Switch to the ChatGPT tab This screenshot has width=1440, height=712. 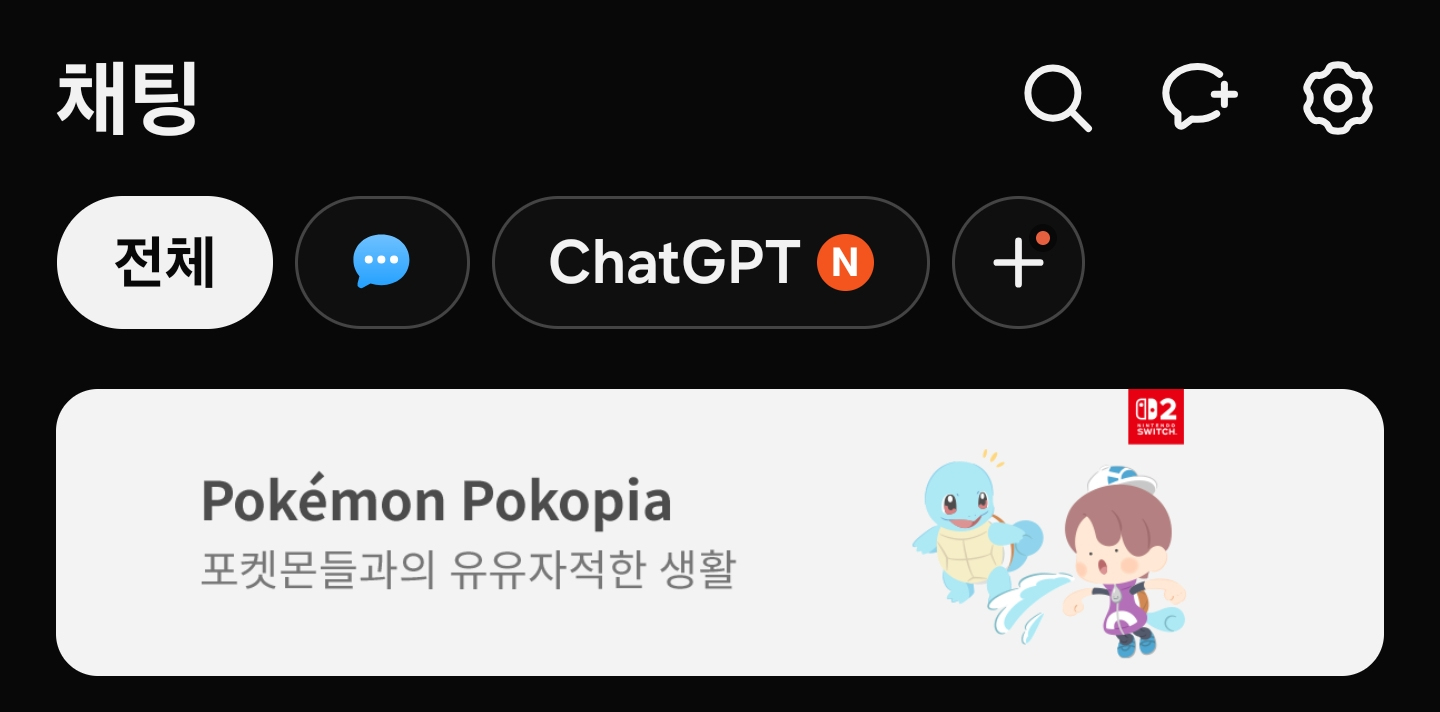tap(710, 263)
